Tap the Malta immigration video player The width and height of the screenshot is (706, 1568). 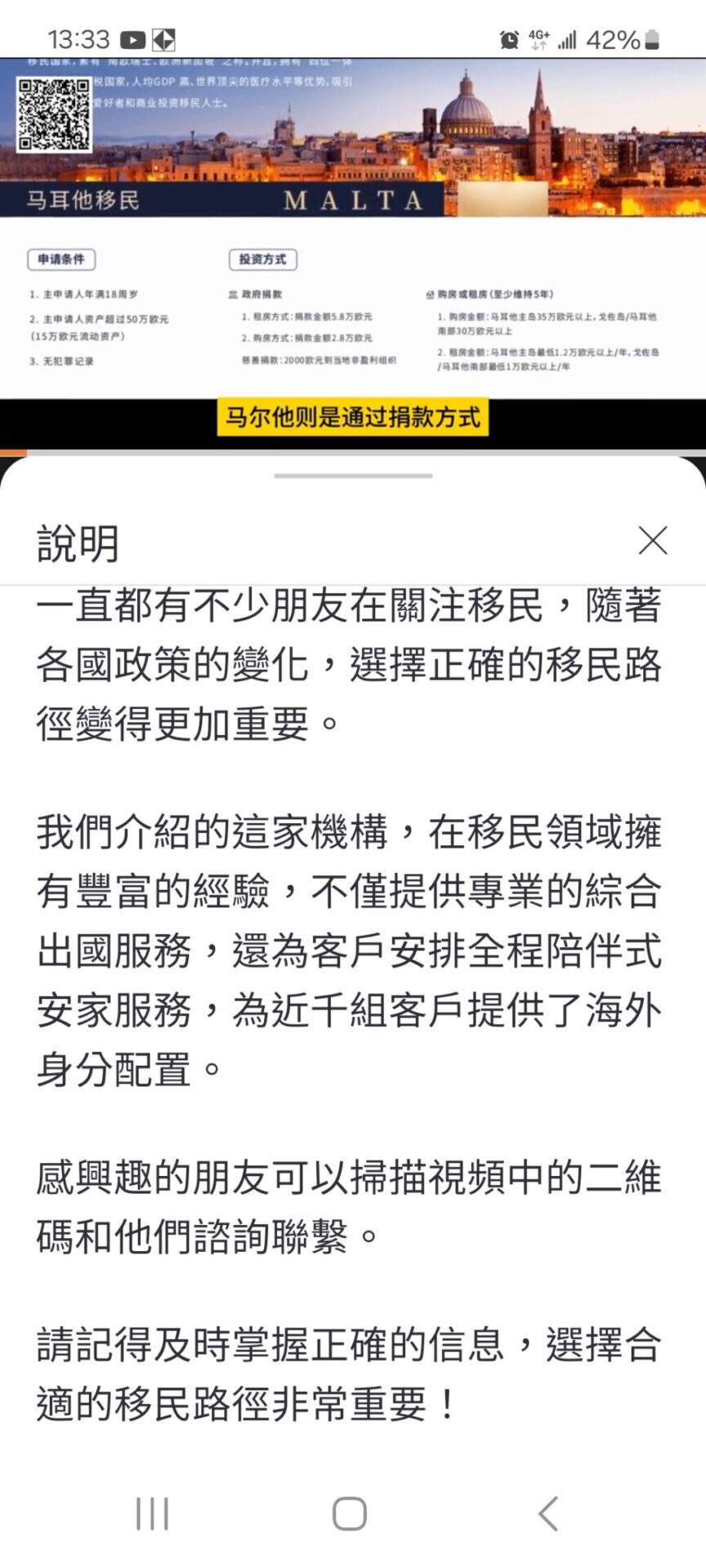coord(353,253)
